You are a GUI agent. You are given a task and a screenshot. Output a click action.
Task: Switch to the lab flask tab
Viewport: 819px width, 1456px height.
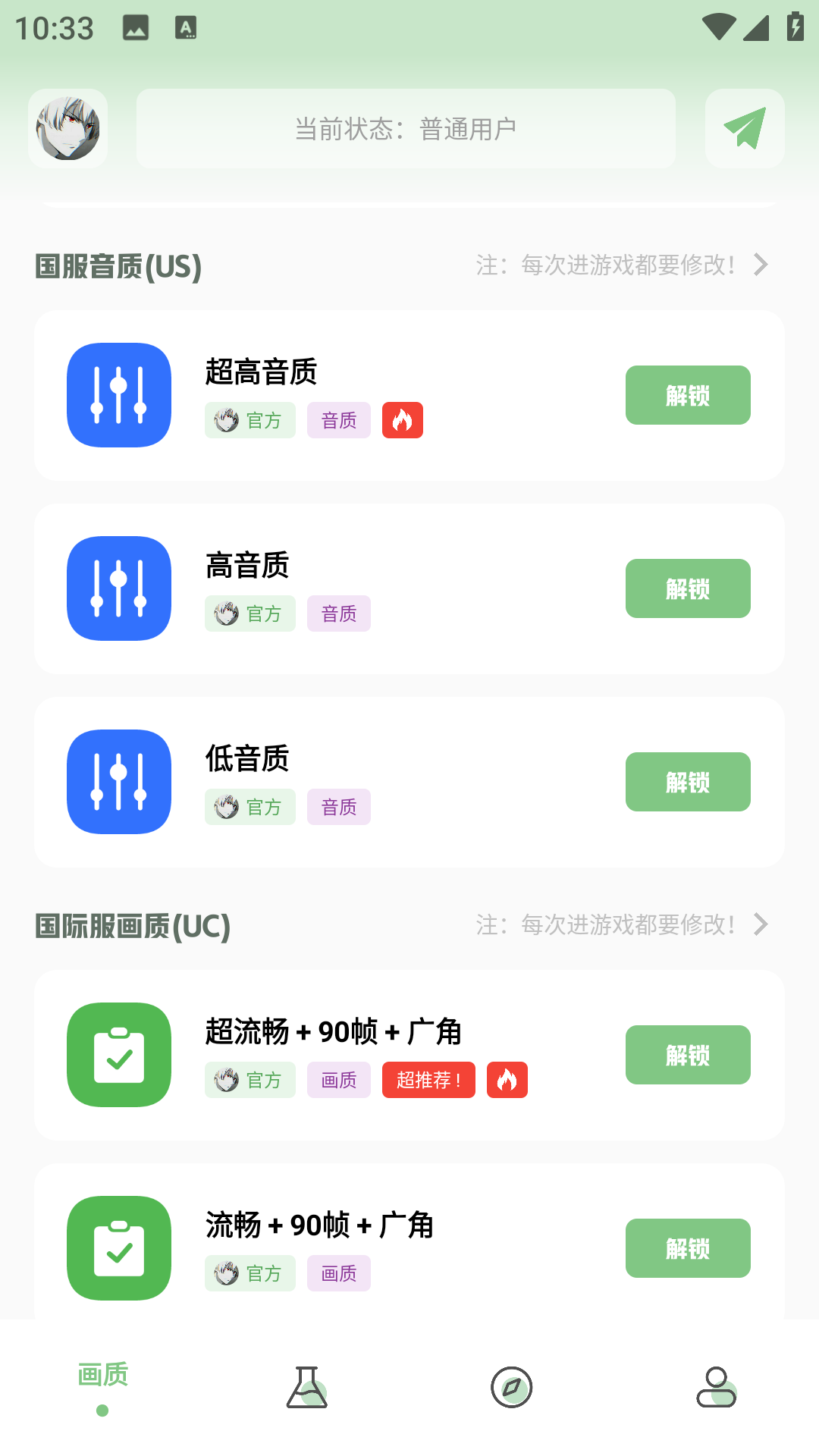coord(307,1388)
